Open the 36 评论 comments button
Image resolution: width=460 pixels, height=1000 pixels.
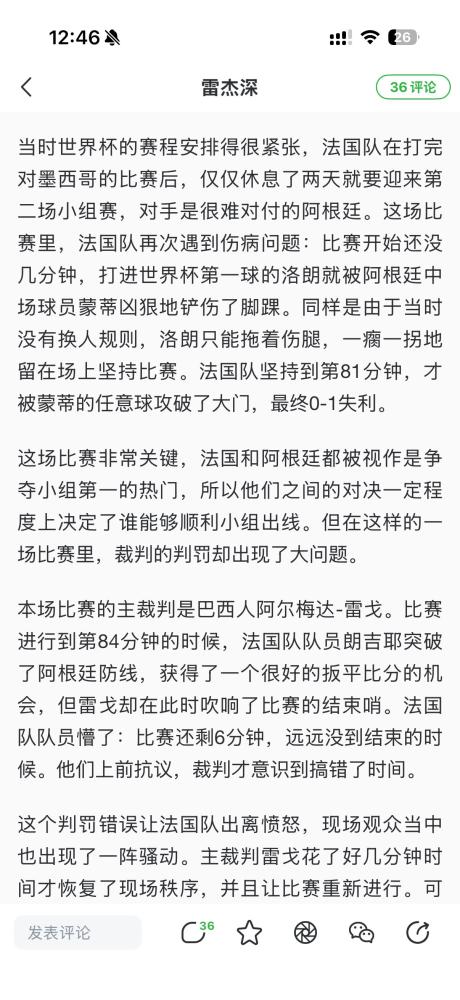click(413, 87)
